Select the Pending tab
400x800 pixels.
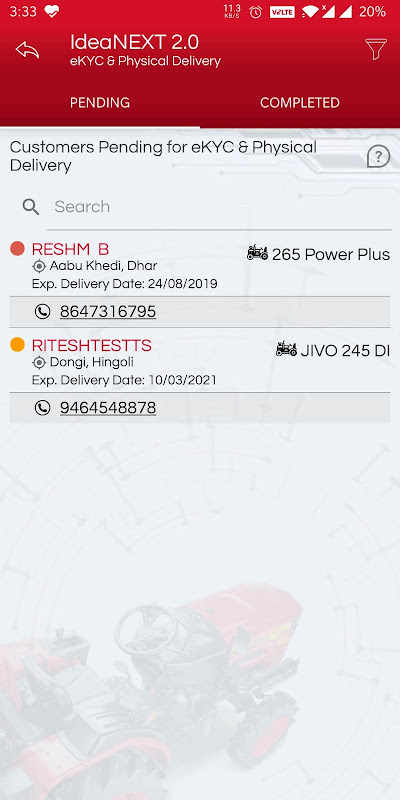click(x=100, y=103)
